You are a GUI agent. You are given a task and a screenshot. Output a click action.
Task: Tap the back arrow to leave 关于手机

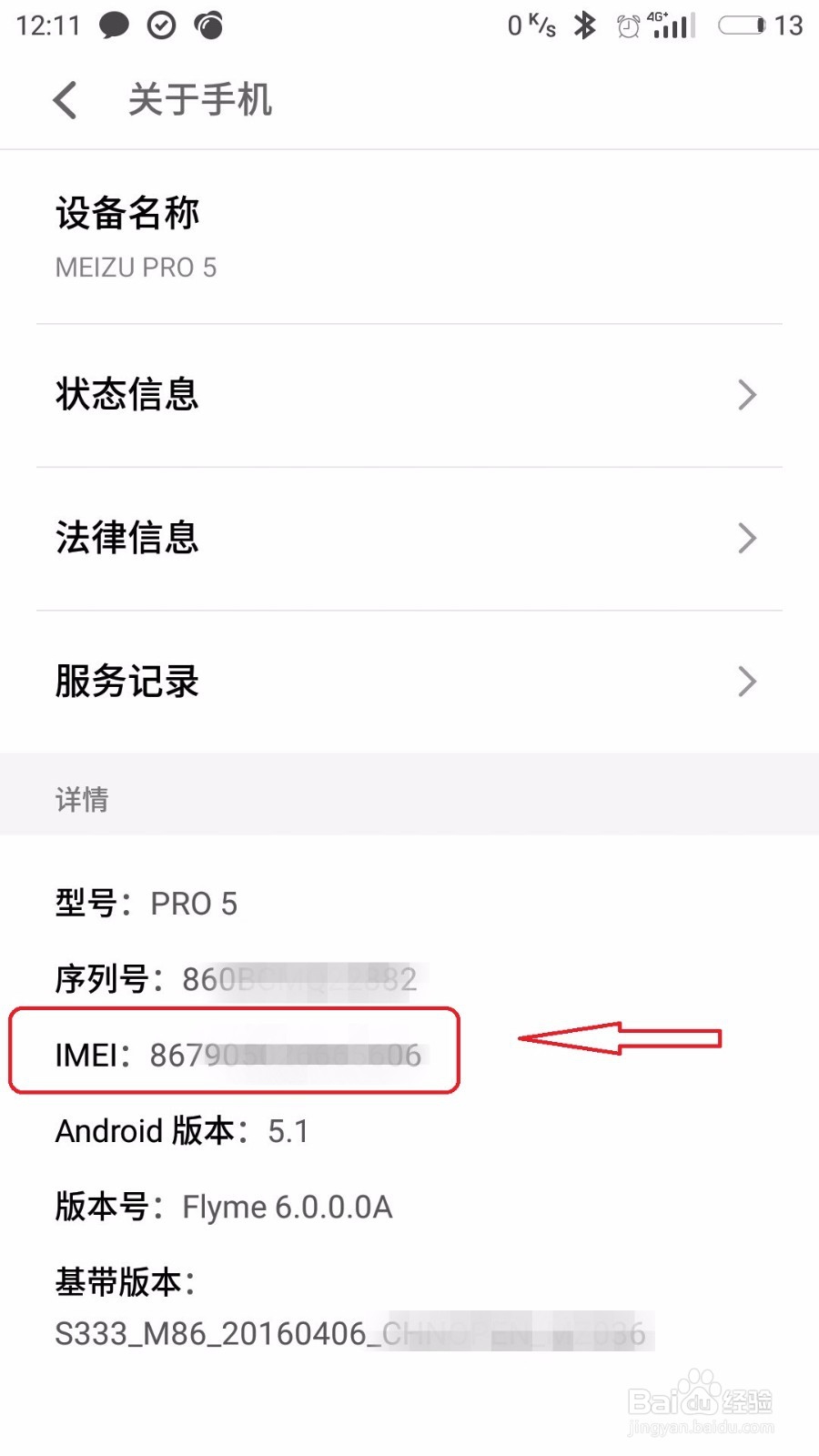(x=64, y=100)
